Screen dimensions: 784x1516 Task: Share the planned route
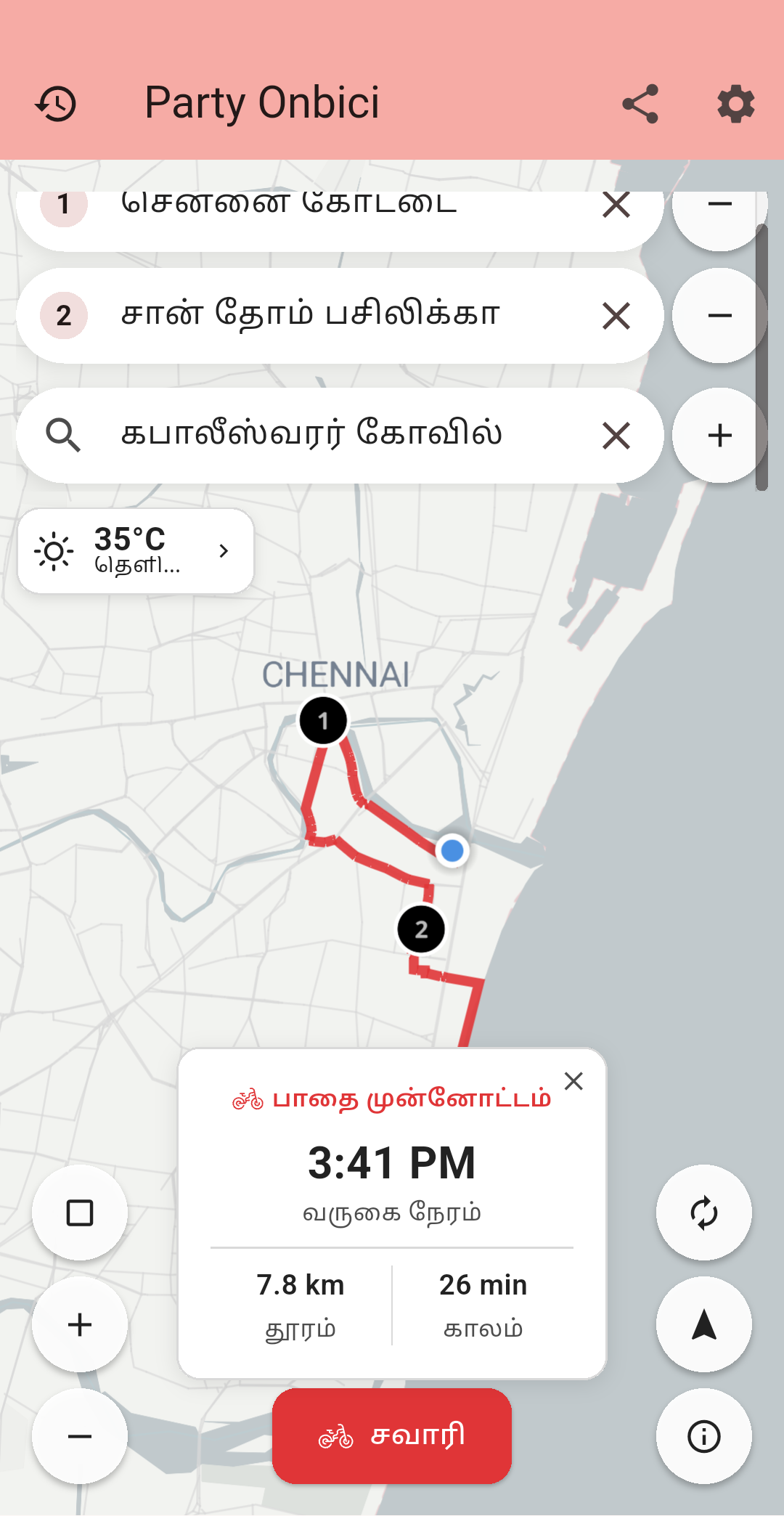coord(640,103)
